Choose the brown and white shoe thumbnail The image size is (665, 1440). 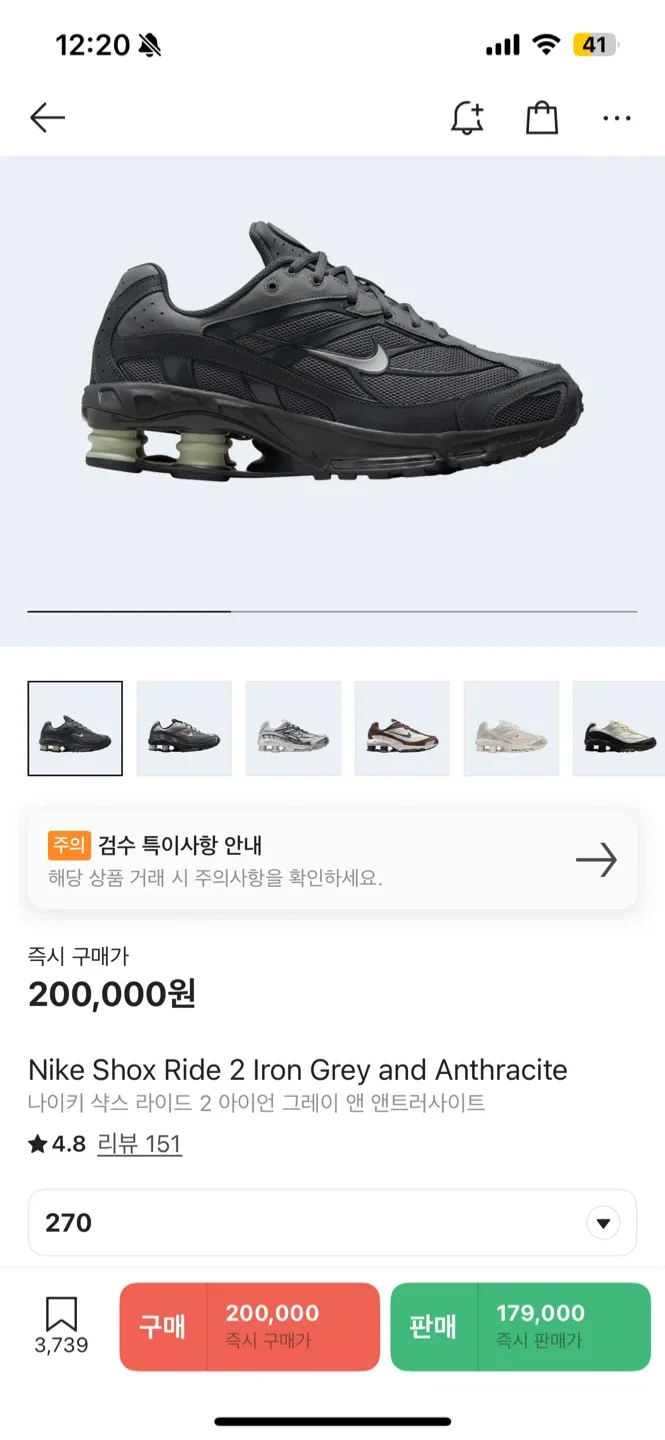tap(402, 729)
